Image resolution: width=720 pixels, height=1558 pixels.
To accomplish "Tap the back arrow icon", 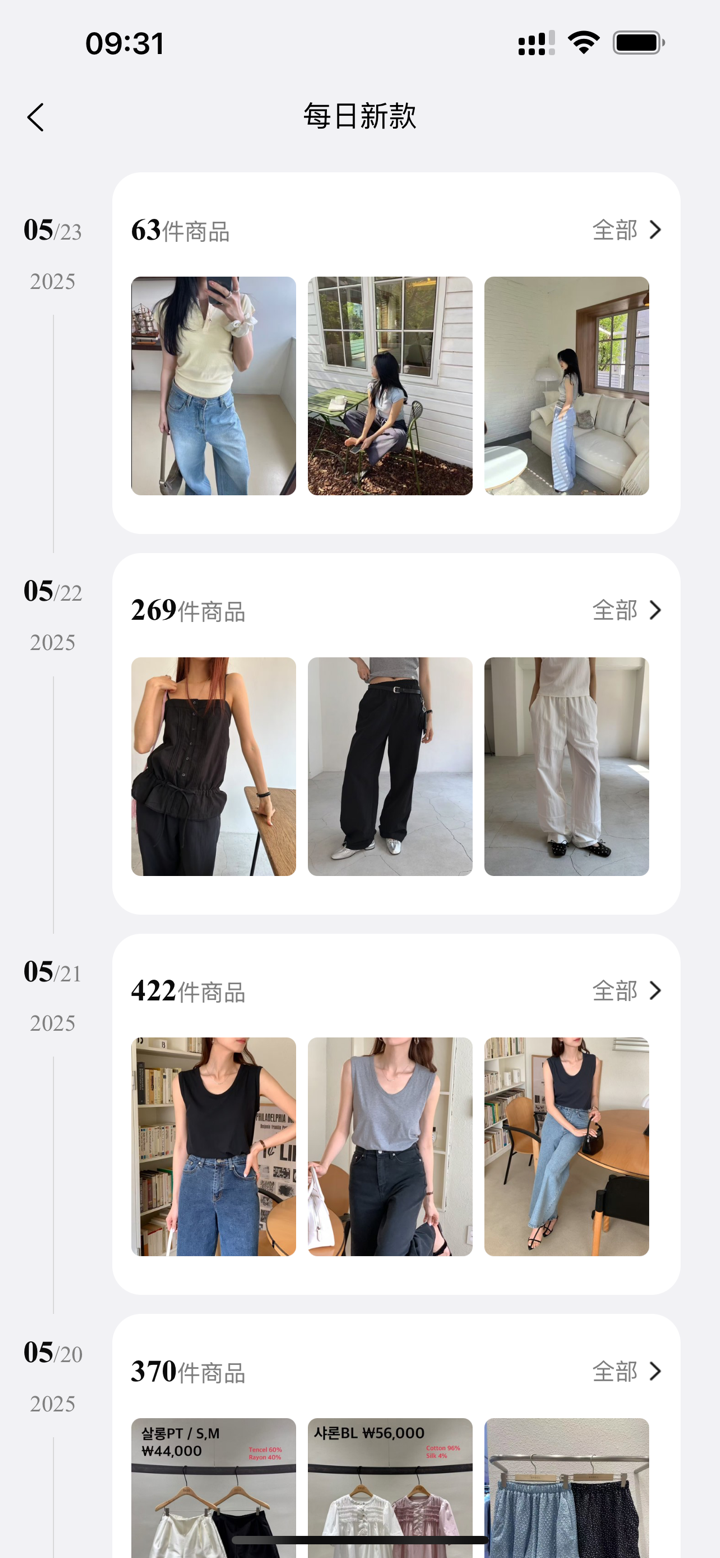I will (x=35, y=117).
